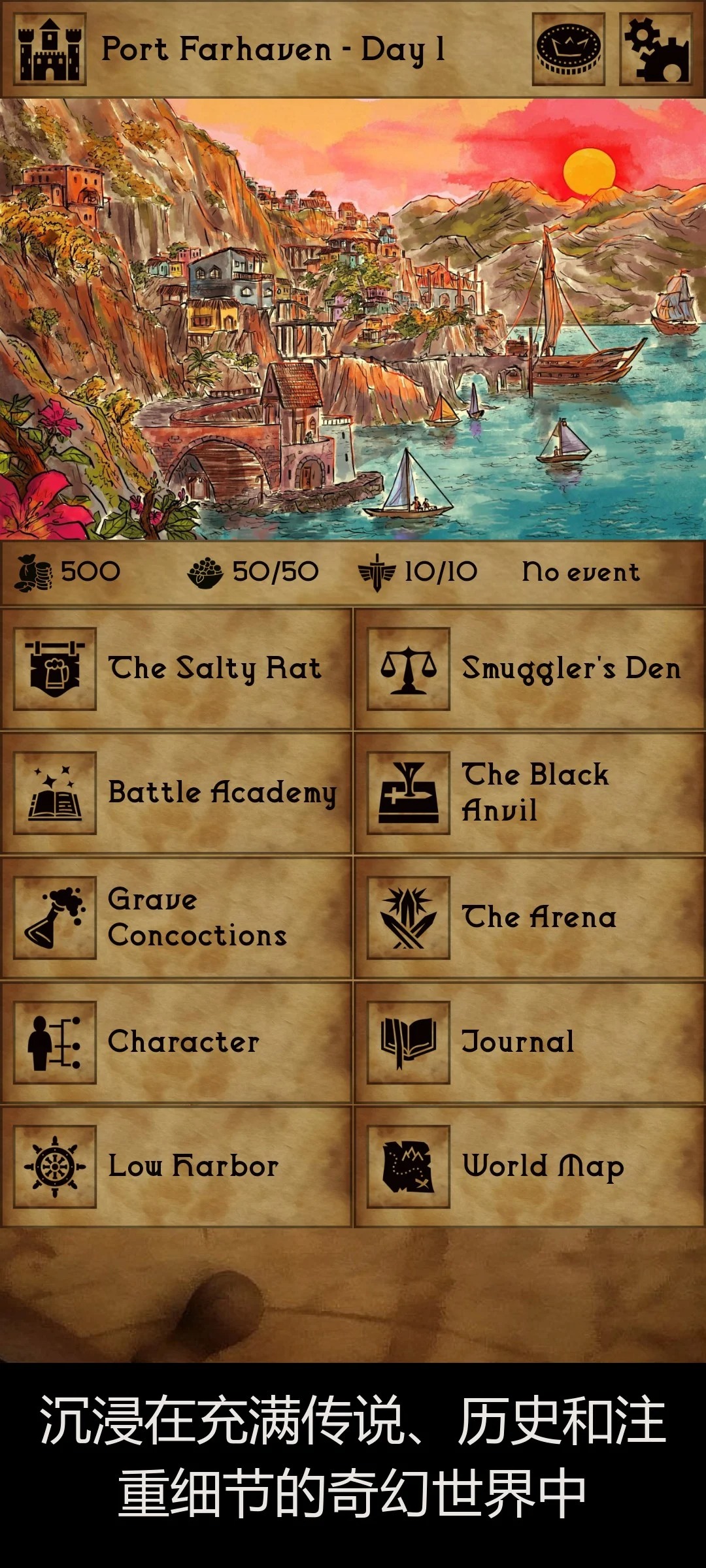This screenshot has height=1568, width=706.
Task: Enter The Salty Rat tavern
Action: (x=176, y=668)
